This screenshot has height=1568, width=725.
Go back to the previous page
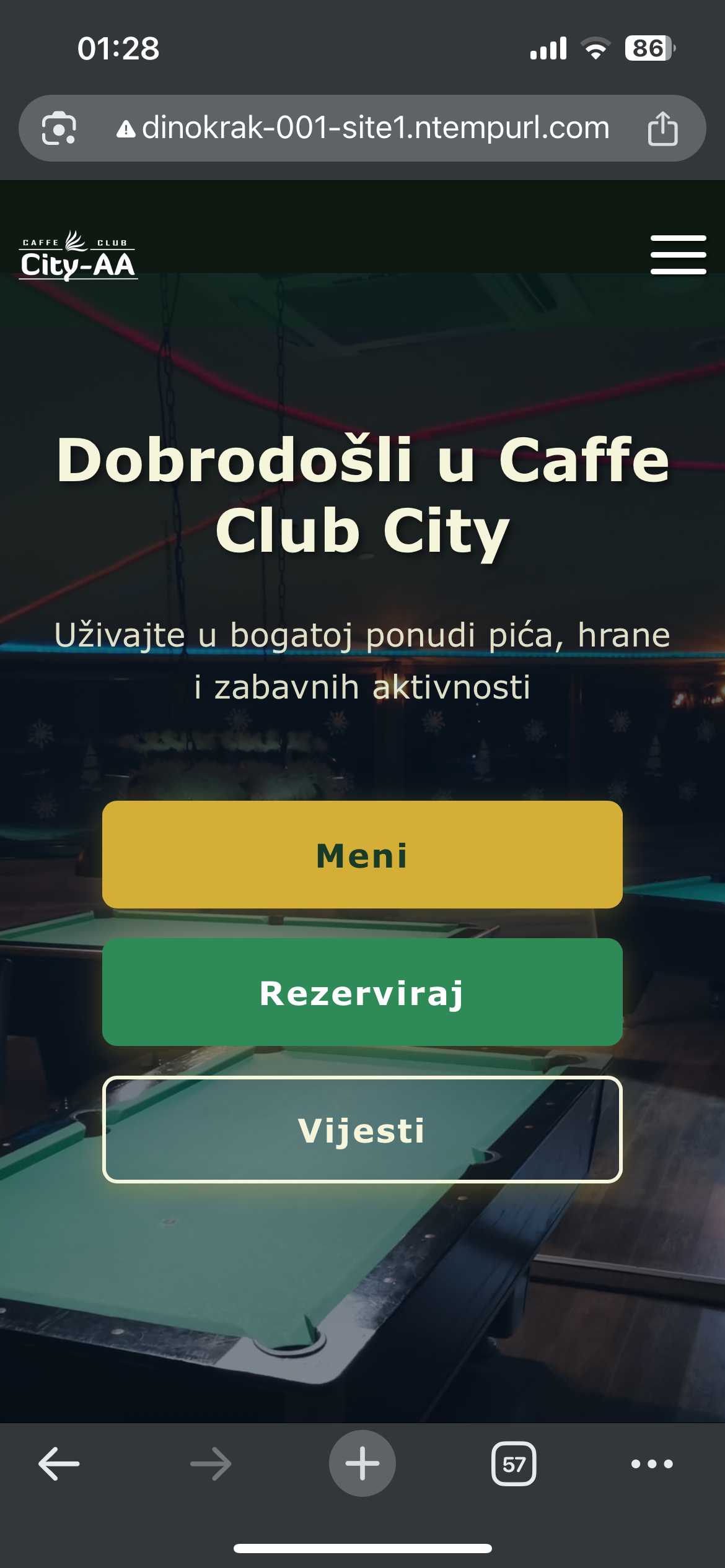[x=59, y=1464]
